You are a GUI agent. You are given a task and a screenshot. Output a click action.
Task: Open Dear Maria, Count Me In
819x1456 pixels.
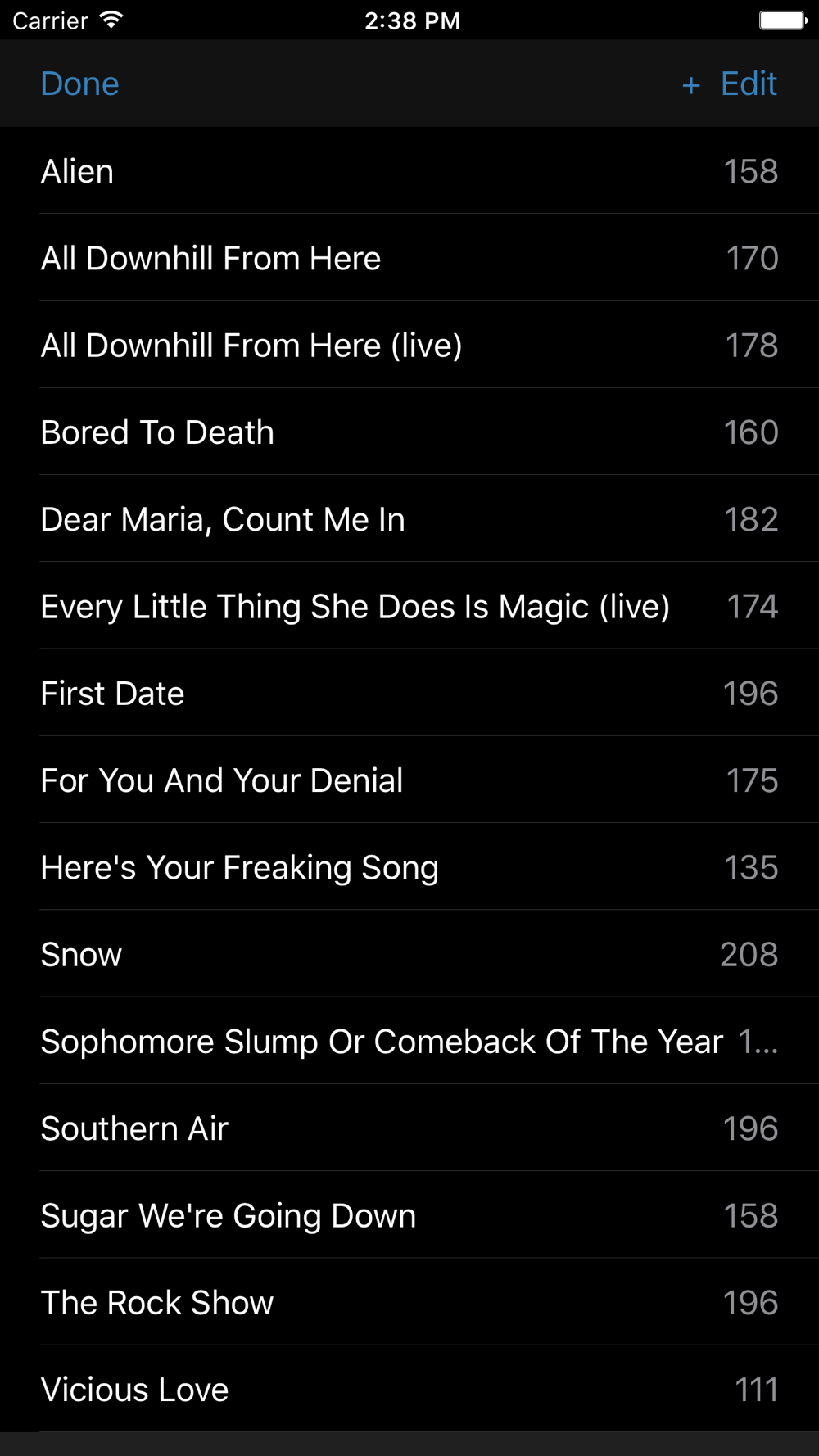409,518
